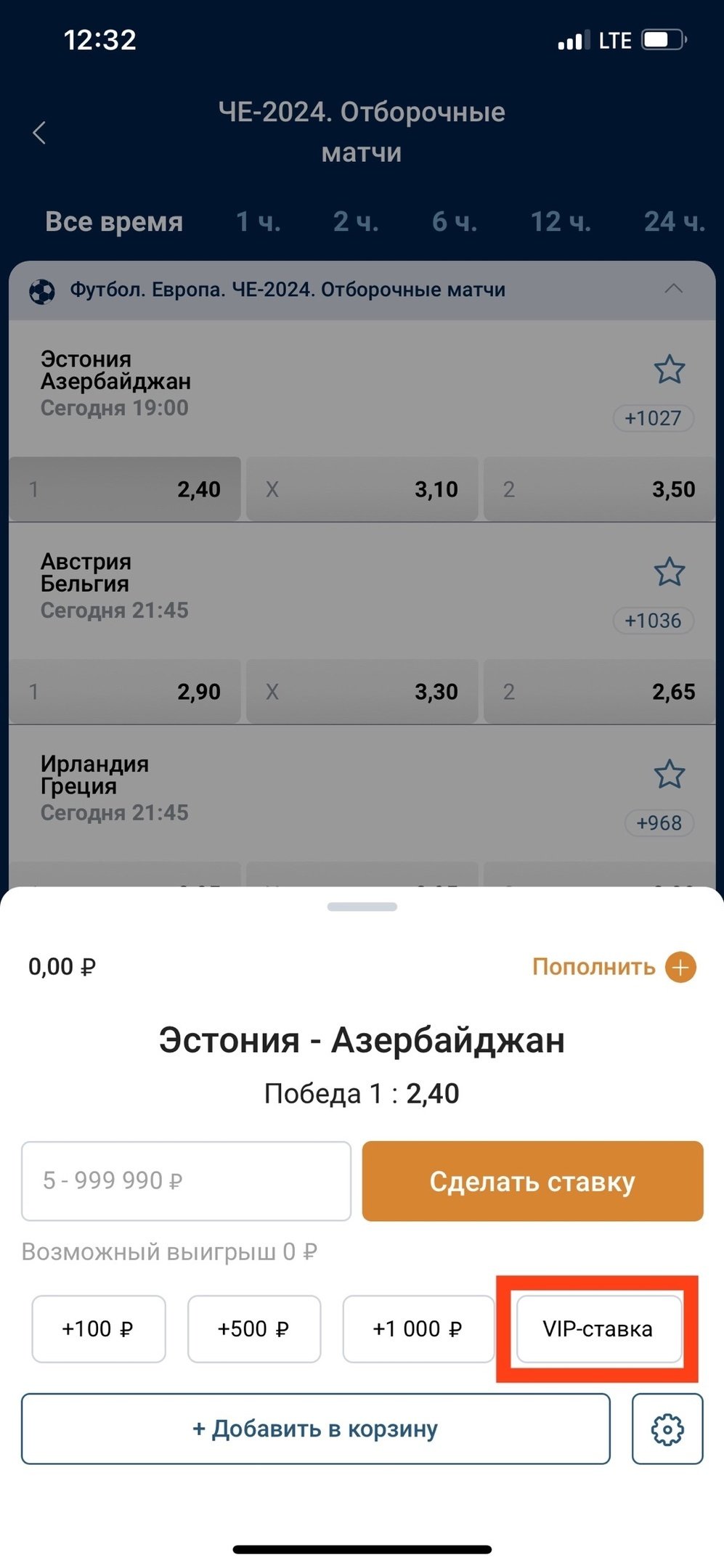This screenshot has height=1568, width=724.
Task: Add Эстония–Азербайджан to favorites
Action: pyautogui.click(x=669, y=369)
